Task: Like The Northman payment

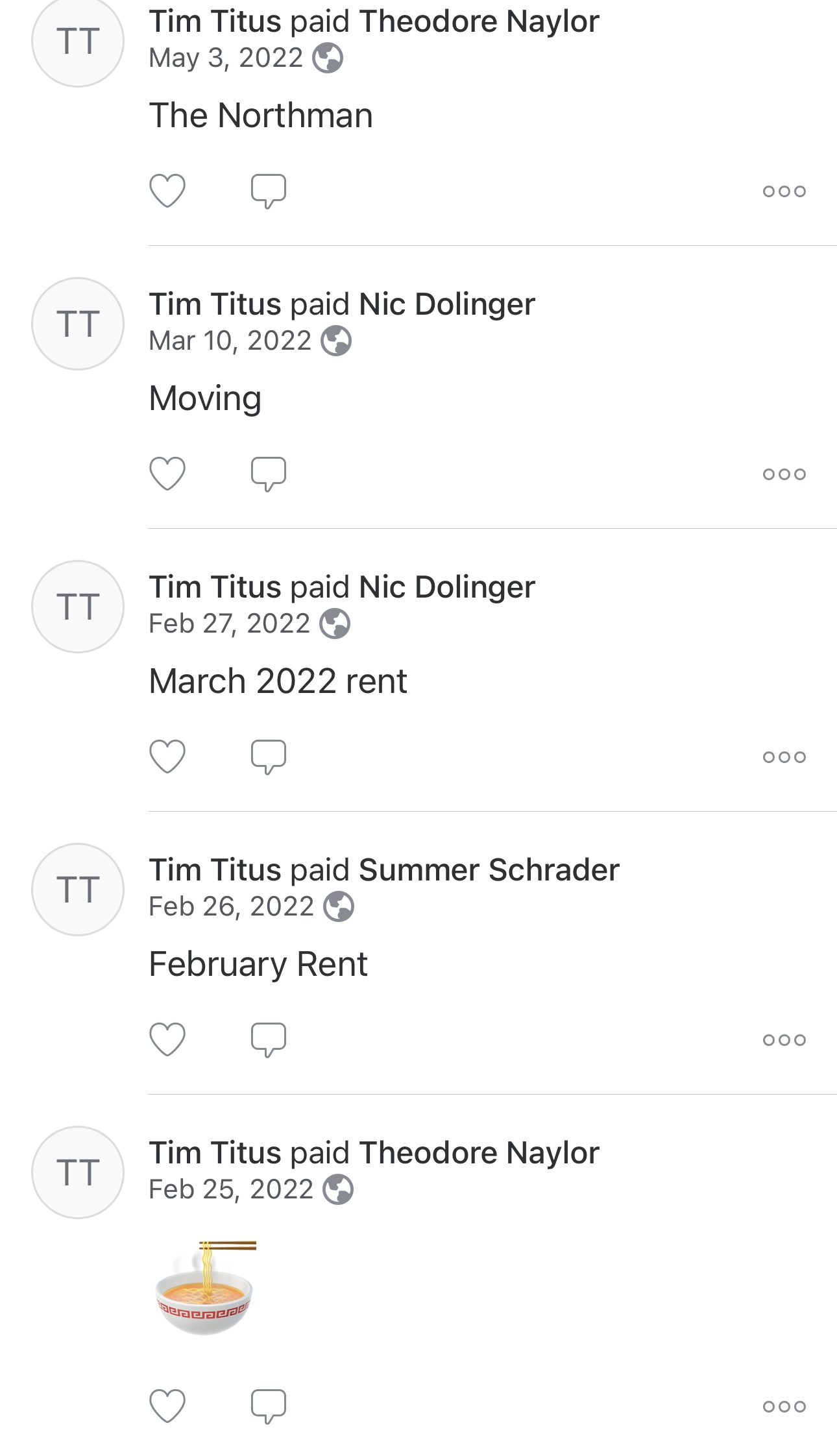Action: tap(167, 191)
